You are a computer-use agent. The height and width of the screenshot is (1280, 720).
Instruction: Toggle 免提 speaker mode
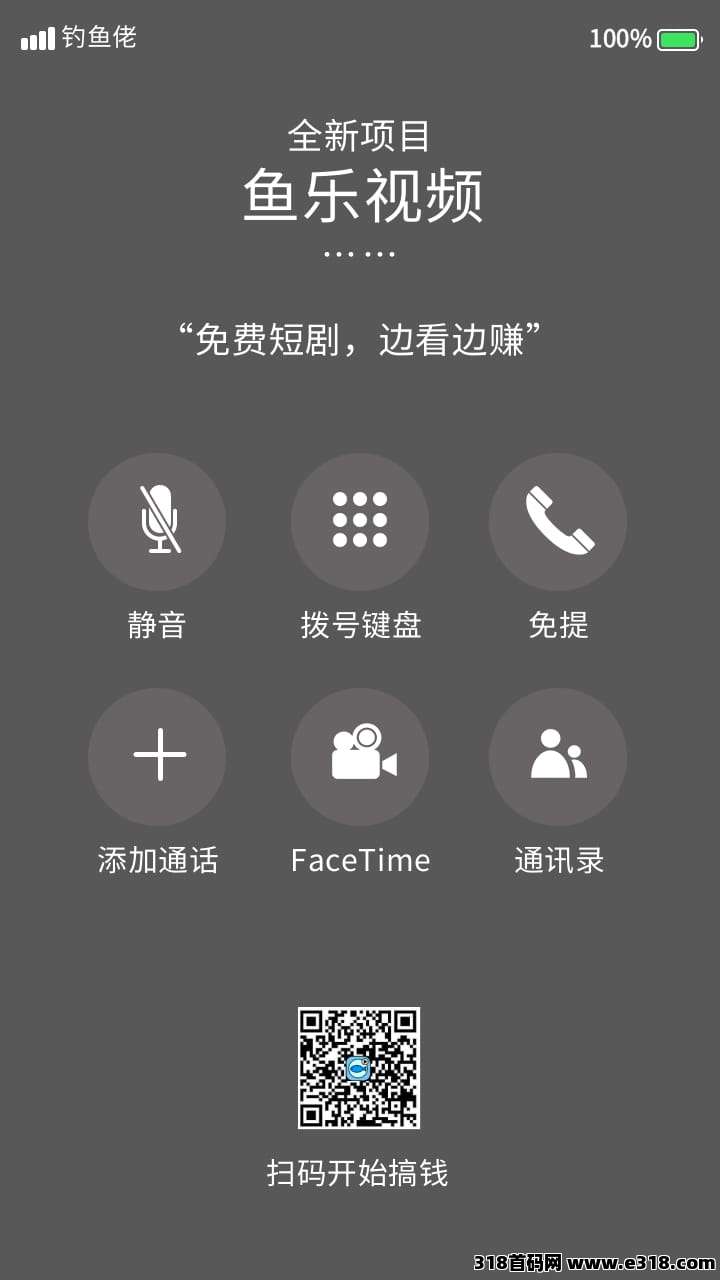coord(558,625)
